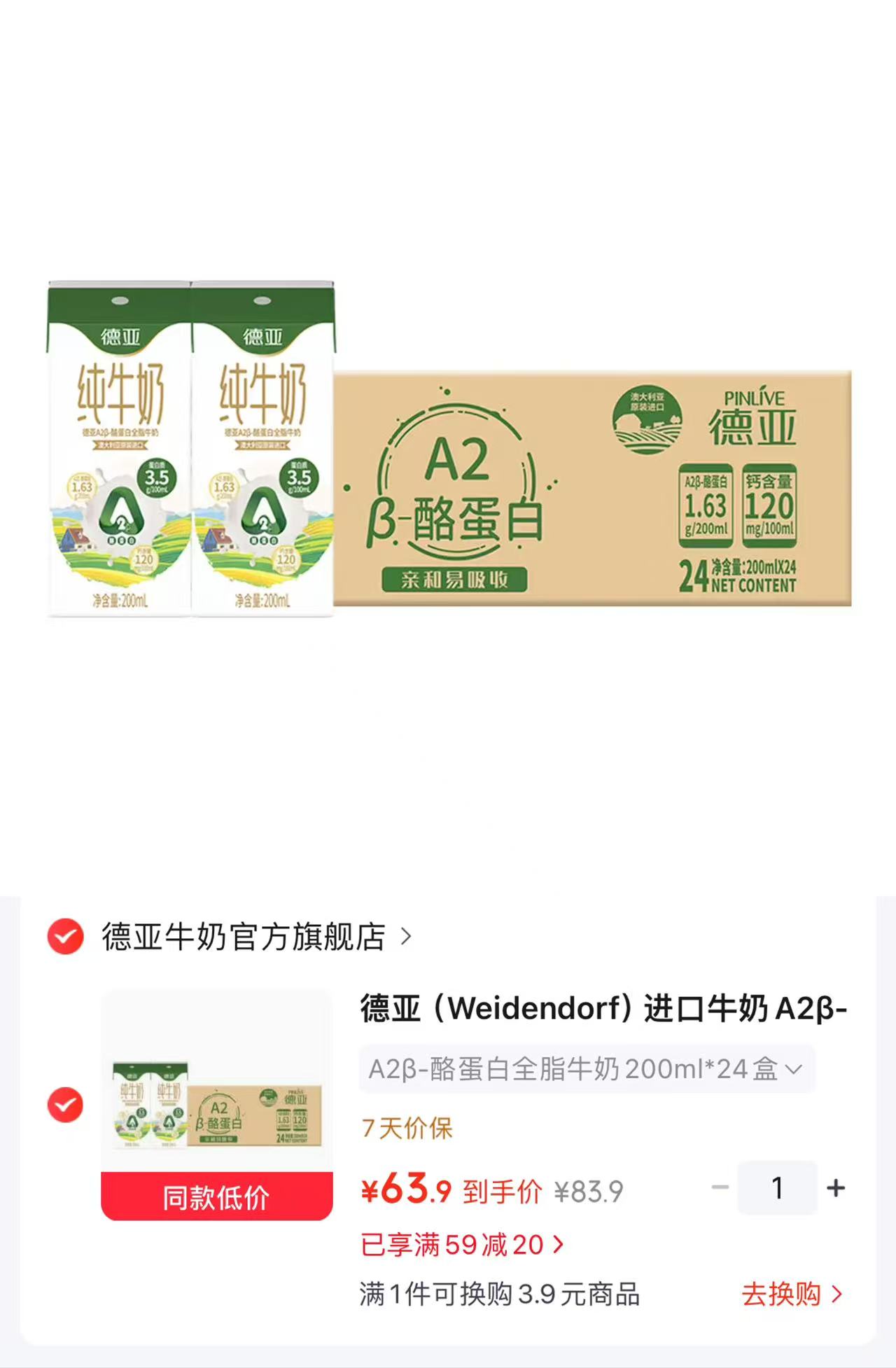This screenshot has height=1368, width=896.
Task: Open product title 德亚（Weidendorf）进口牛奶
Action: click(603, 1009)
